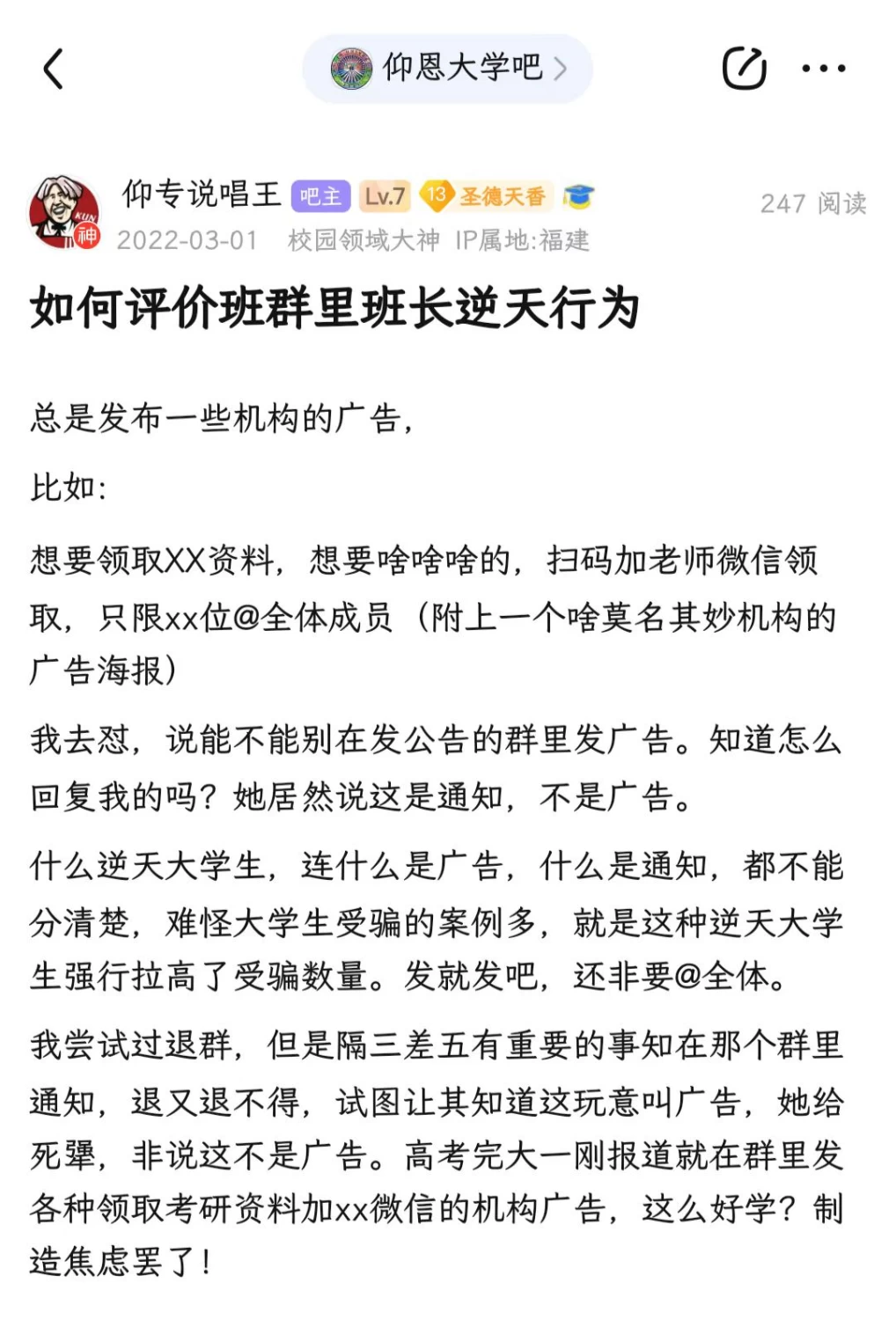Open the username 仰专说唱王

[x=202, y=194]
